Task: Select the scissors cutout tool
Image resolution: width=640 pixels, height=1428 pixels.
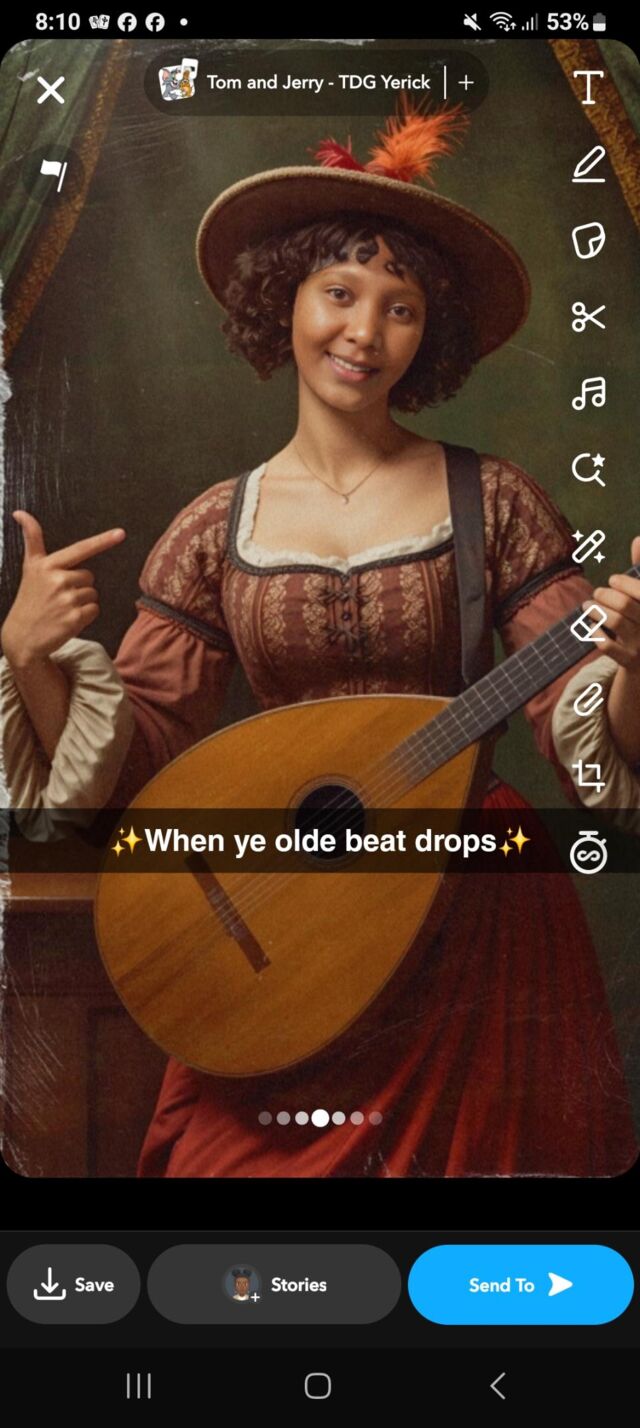Action: point(588,317)
